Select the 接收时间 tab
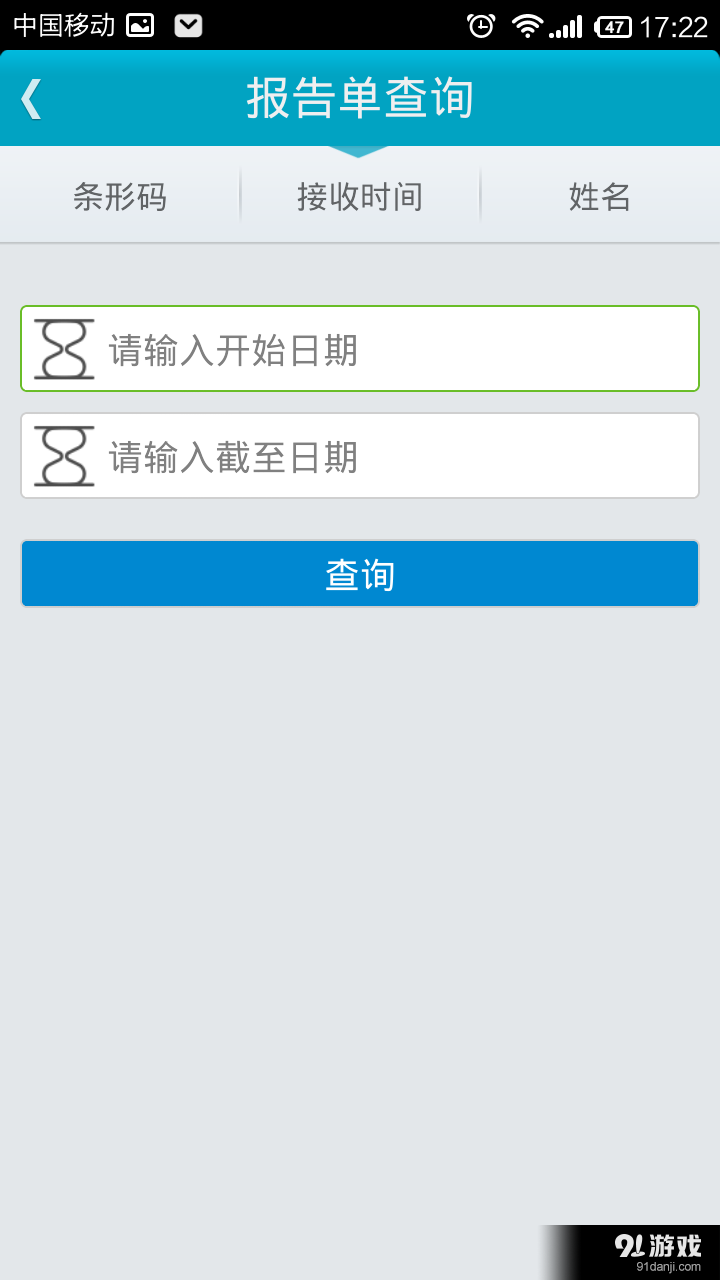 click(x=360, y=196)
